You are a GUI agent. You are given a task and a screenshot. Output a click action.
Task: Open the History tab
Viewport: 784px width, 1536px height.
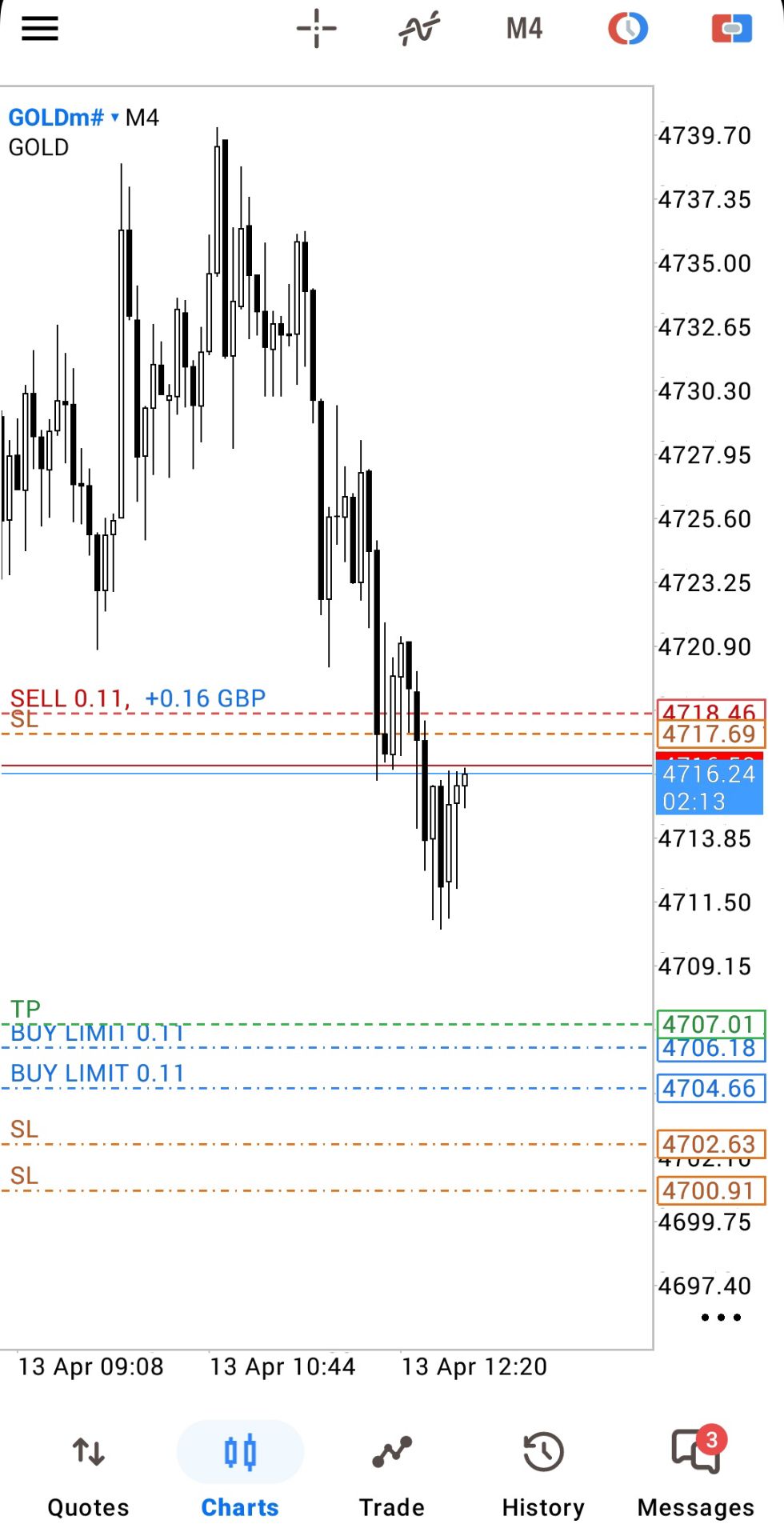pos(543,1472)
